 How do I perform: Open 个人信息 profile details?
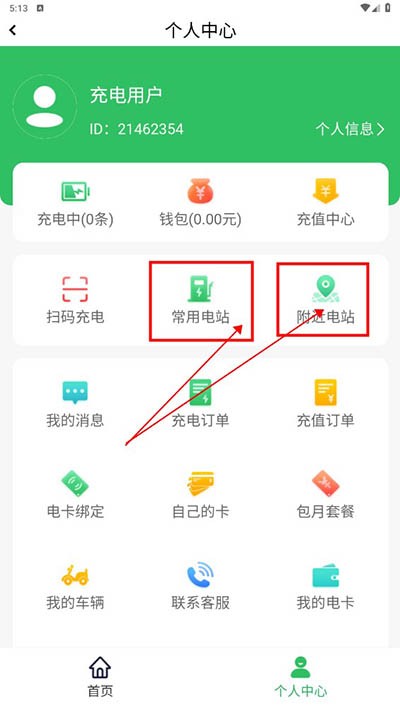[350, 129]
